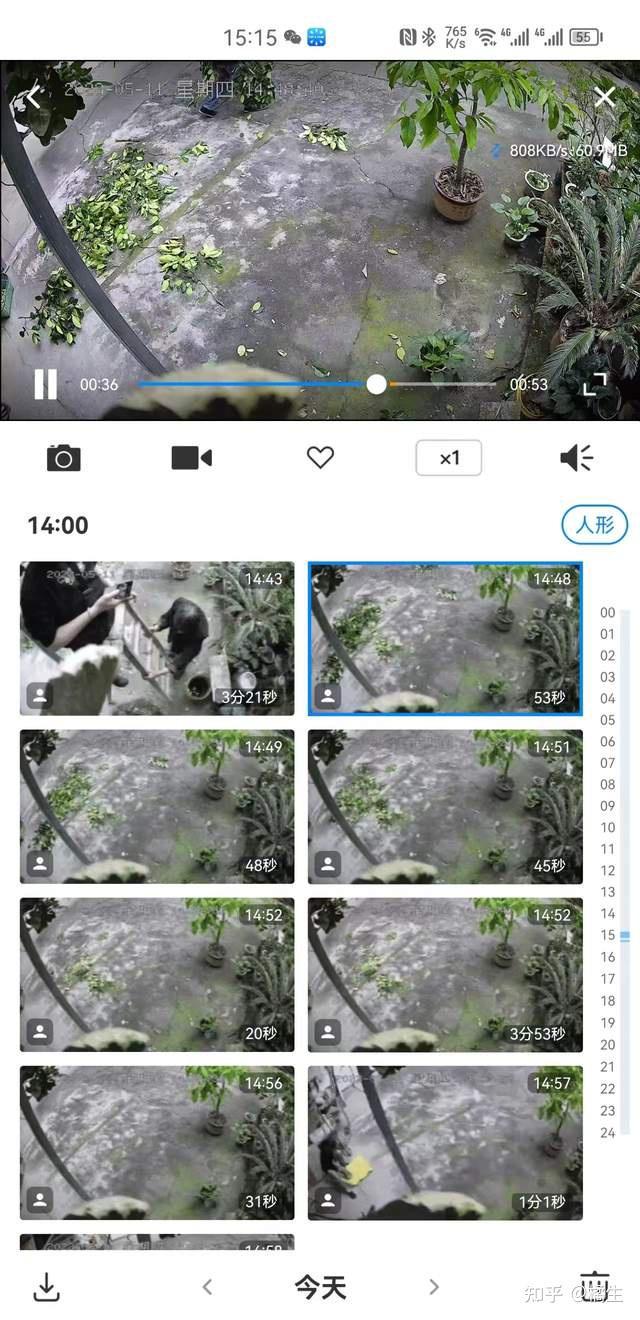Image resolution: width=640 pixels, height=1320 pixels.
Task: Go to the previous day
Action: 207,1287
